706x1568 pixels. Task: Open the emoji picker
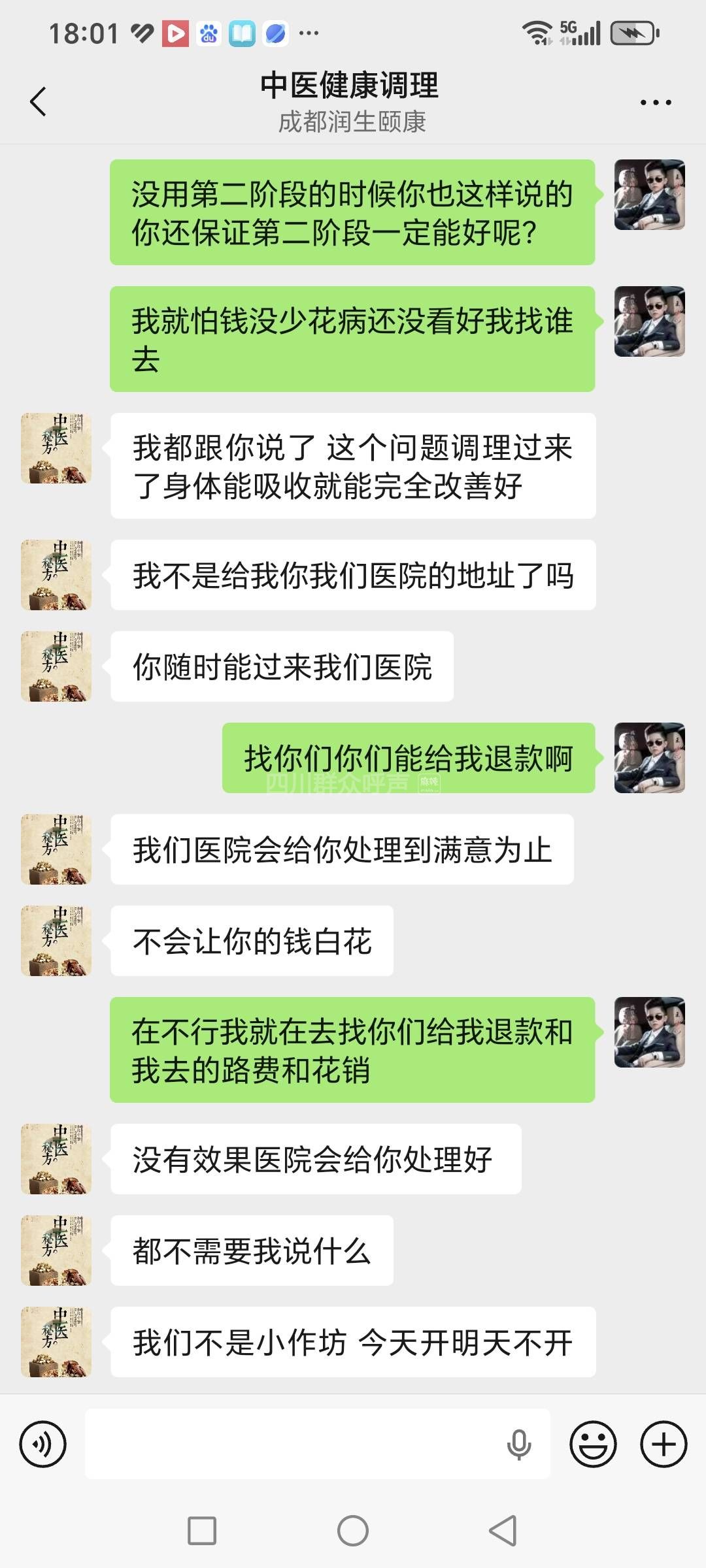(x=593, y=1445)
